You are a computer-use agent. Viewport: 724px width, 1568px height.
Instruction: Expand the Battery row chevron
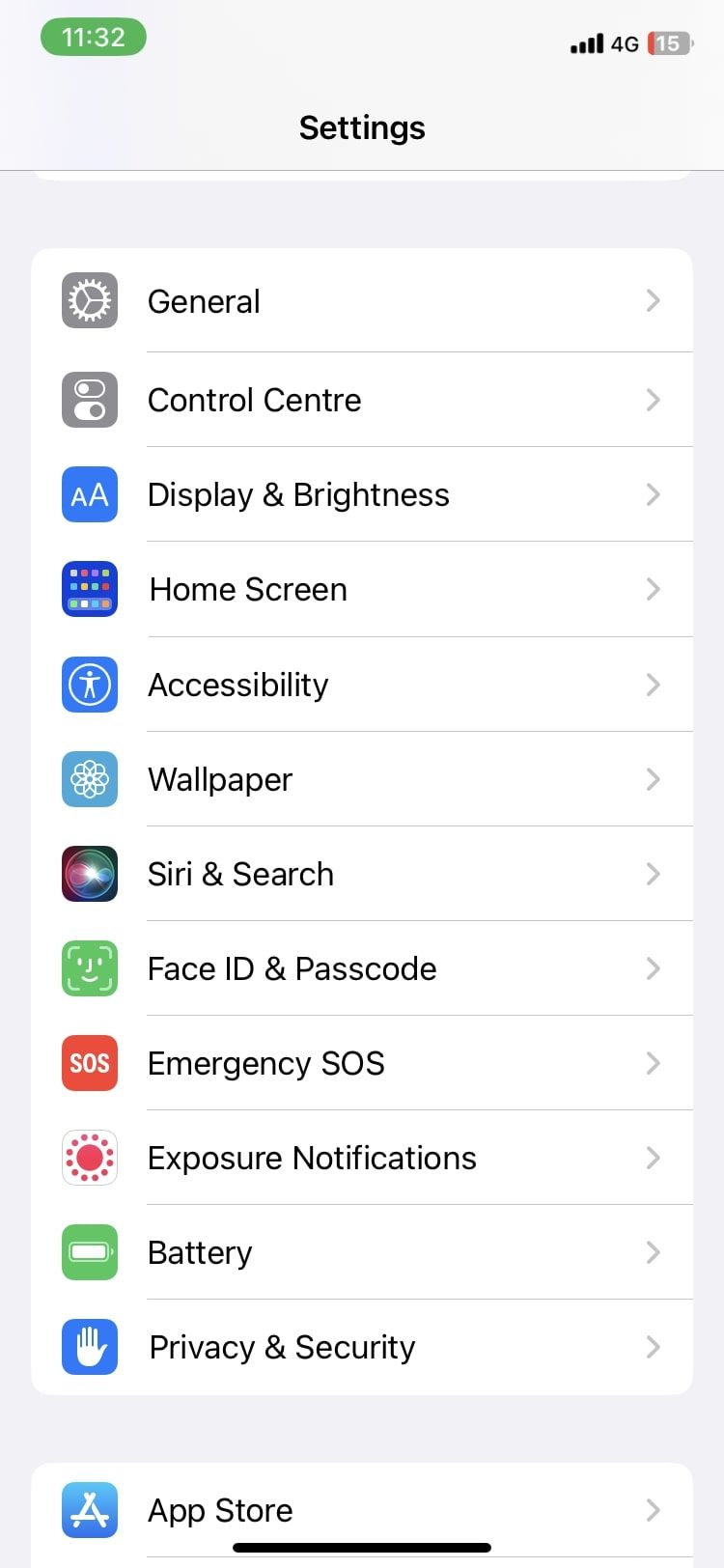(x=654, y=1252)
